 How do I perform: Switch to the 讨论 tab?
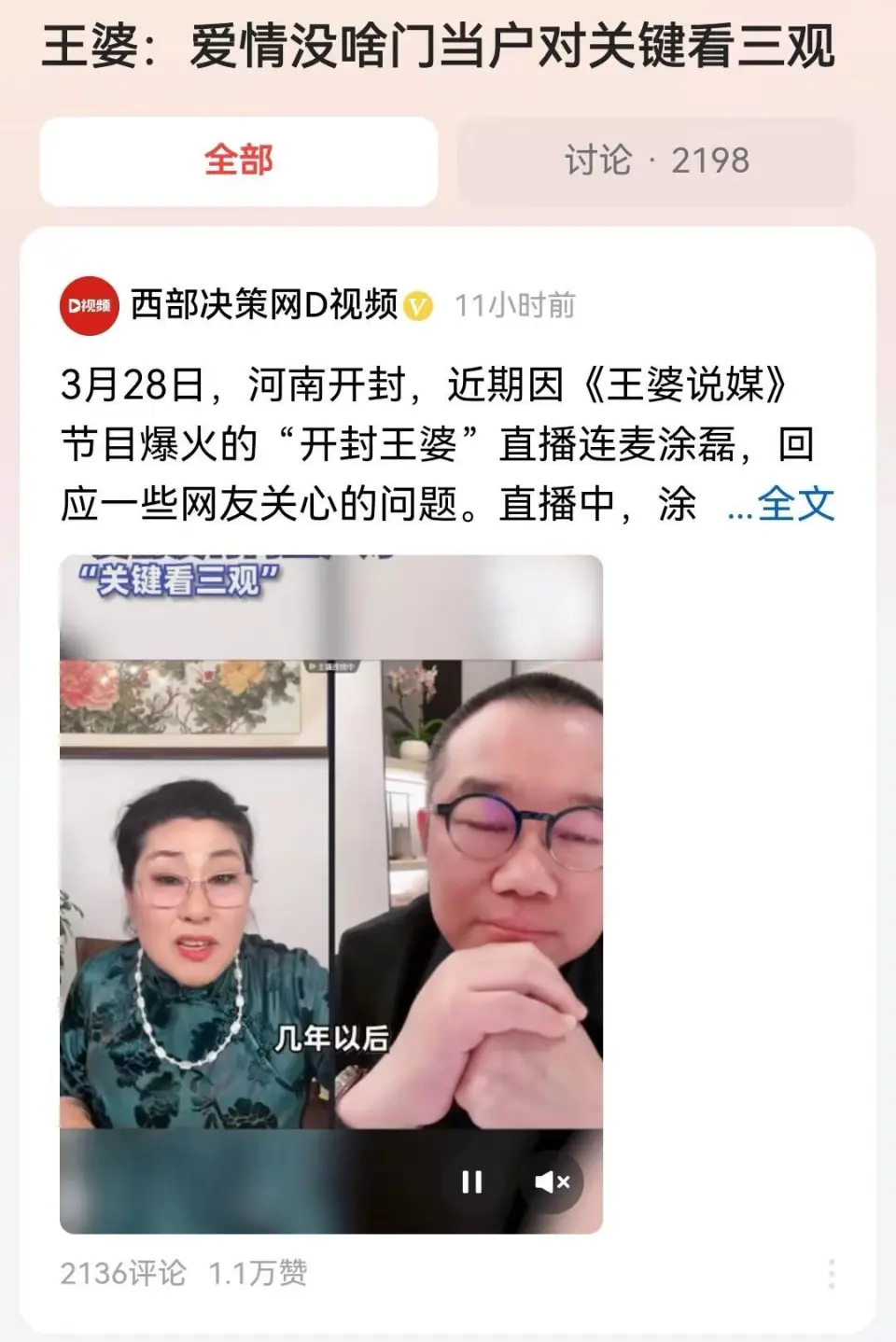click(x=655, y=161)
